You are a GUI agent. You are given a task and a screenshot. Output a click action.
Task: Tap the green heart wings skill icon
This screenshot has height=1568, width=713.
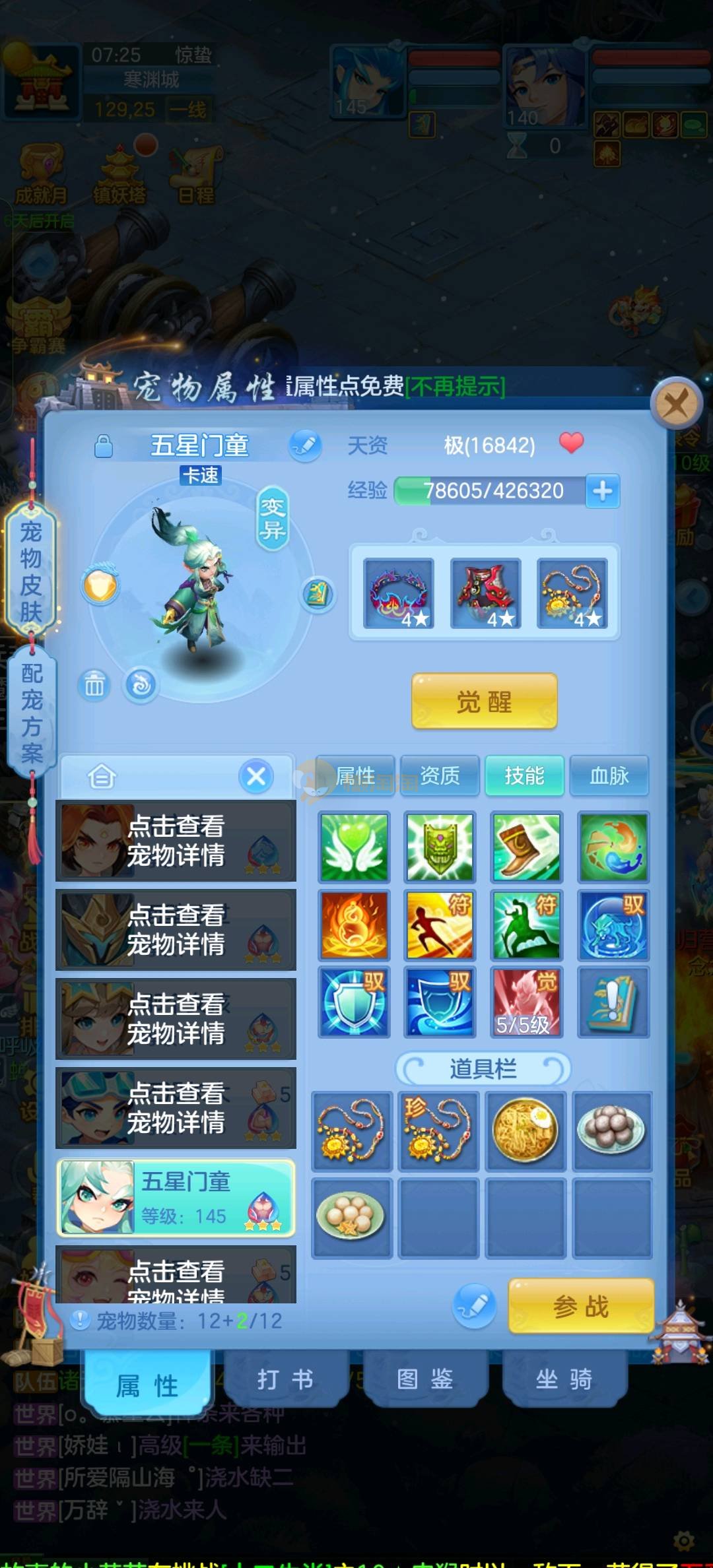355,847
